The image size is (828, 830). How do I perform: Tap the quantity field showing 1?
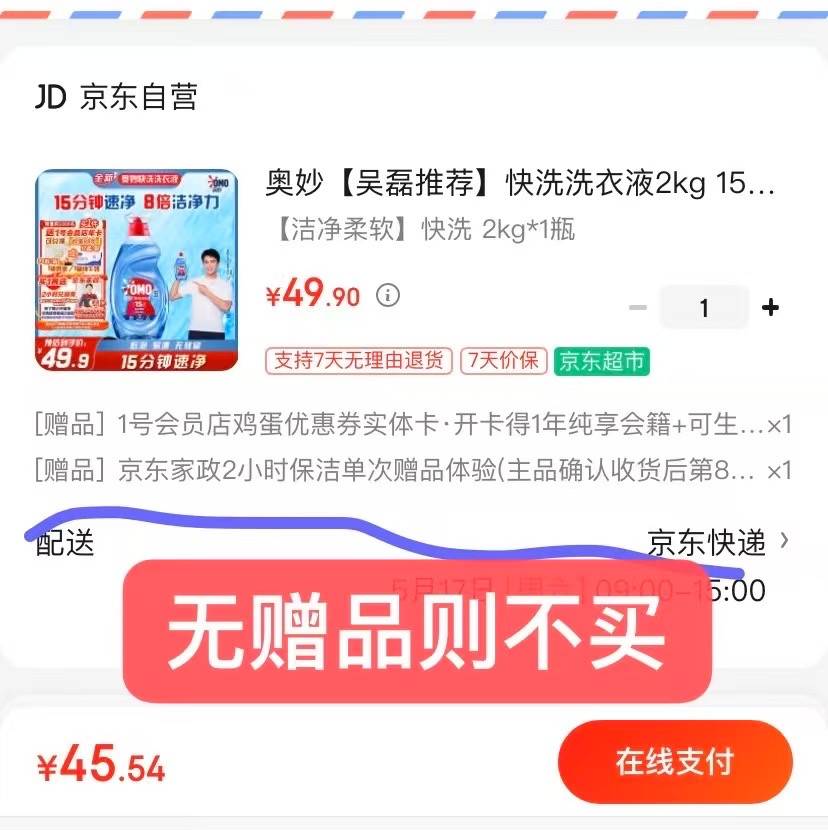[x=704, y=308]
